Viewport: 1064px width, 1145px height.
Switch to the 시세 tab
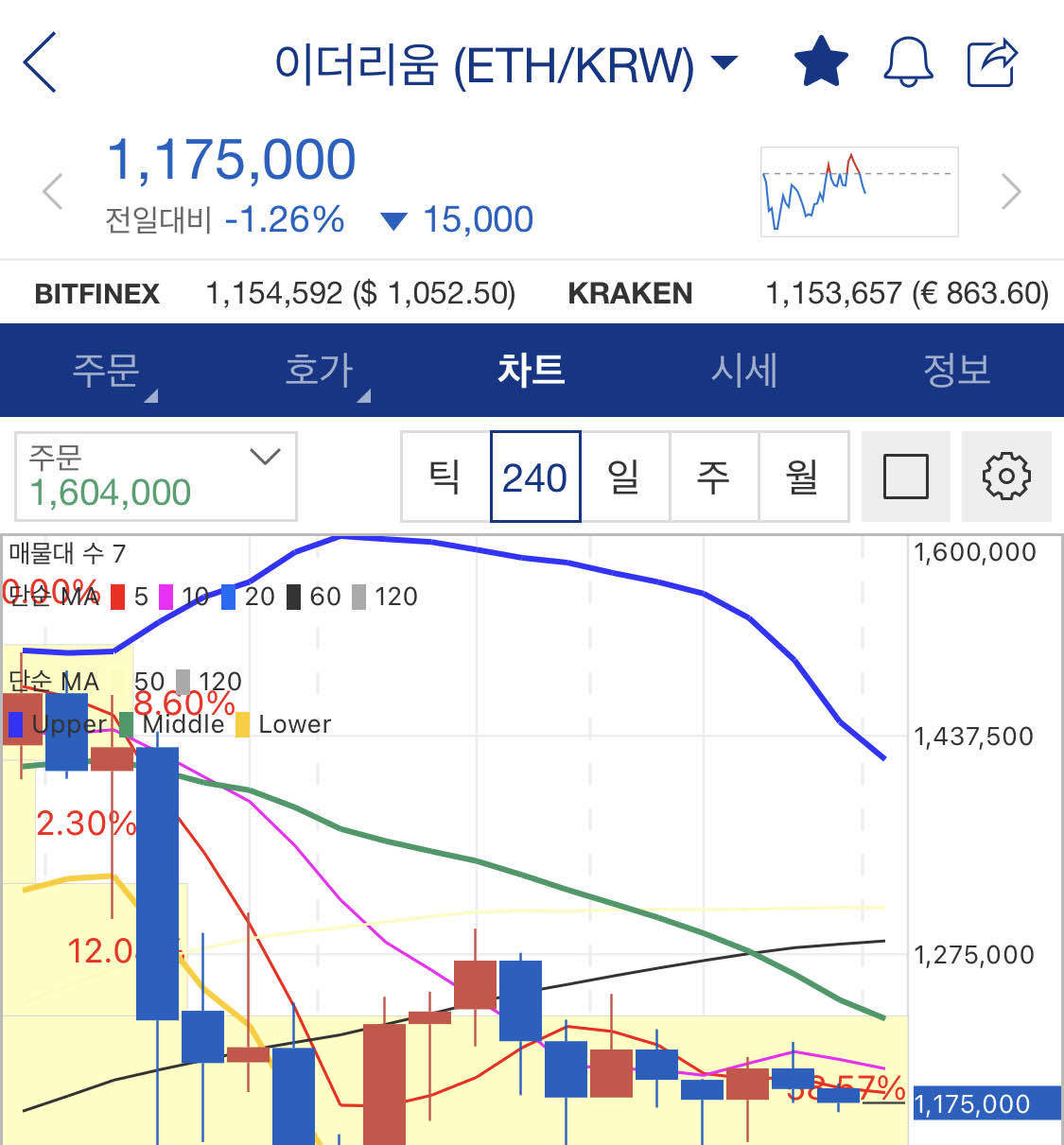[744, 370]
